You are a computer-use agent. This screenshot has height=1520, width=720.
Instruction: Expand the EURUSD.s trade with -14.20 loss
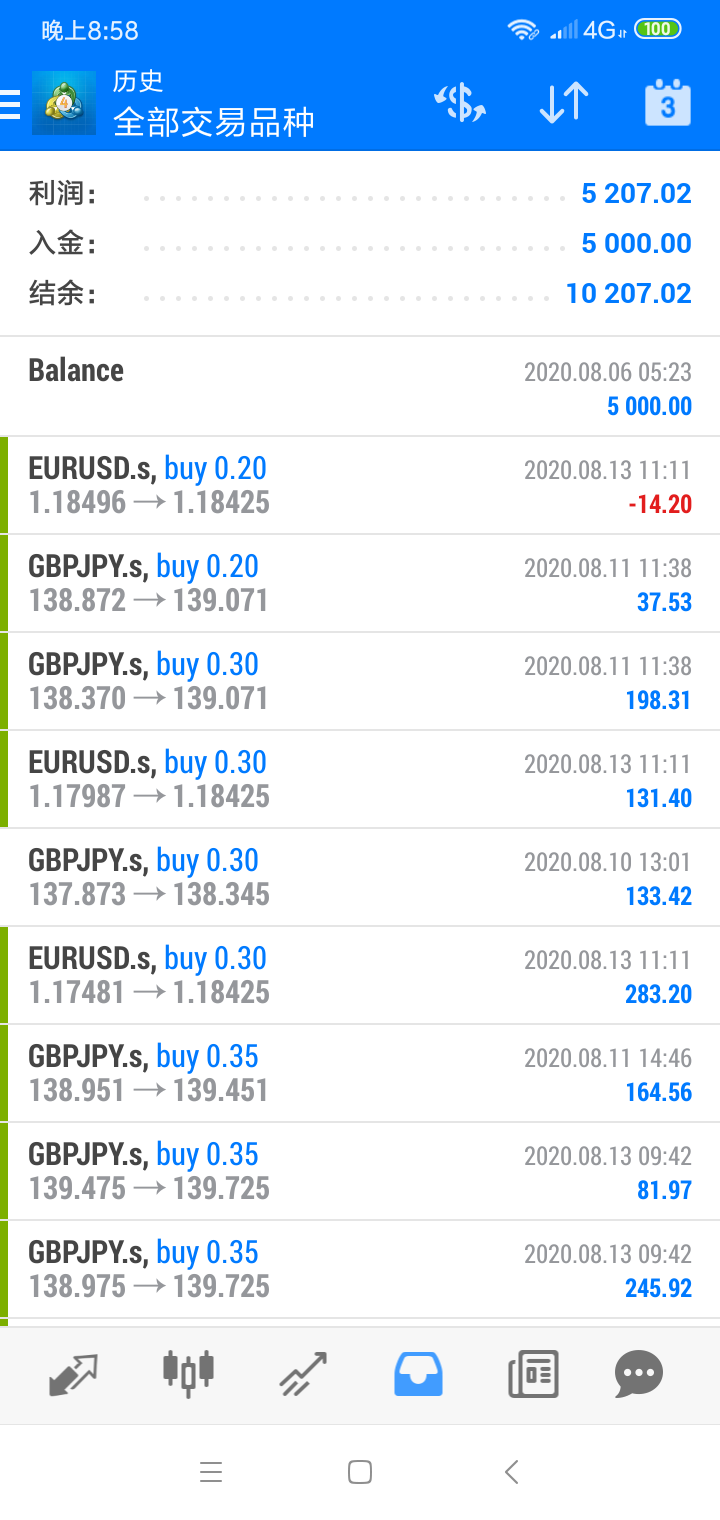point(360,485)
